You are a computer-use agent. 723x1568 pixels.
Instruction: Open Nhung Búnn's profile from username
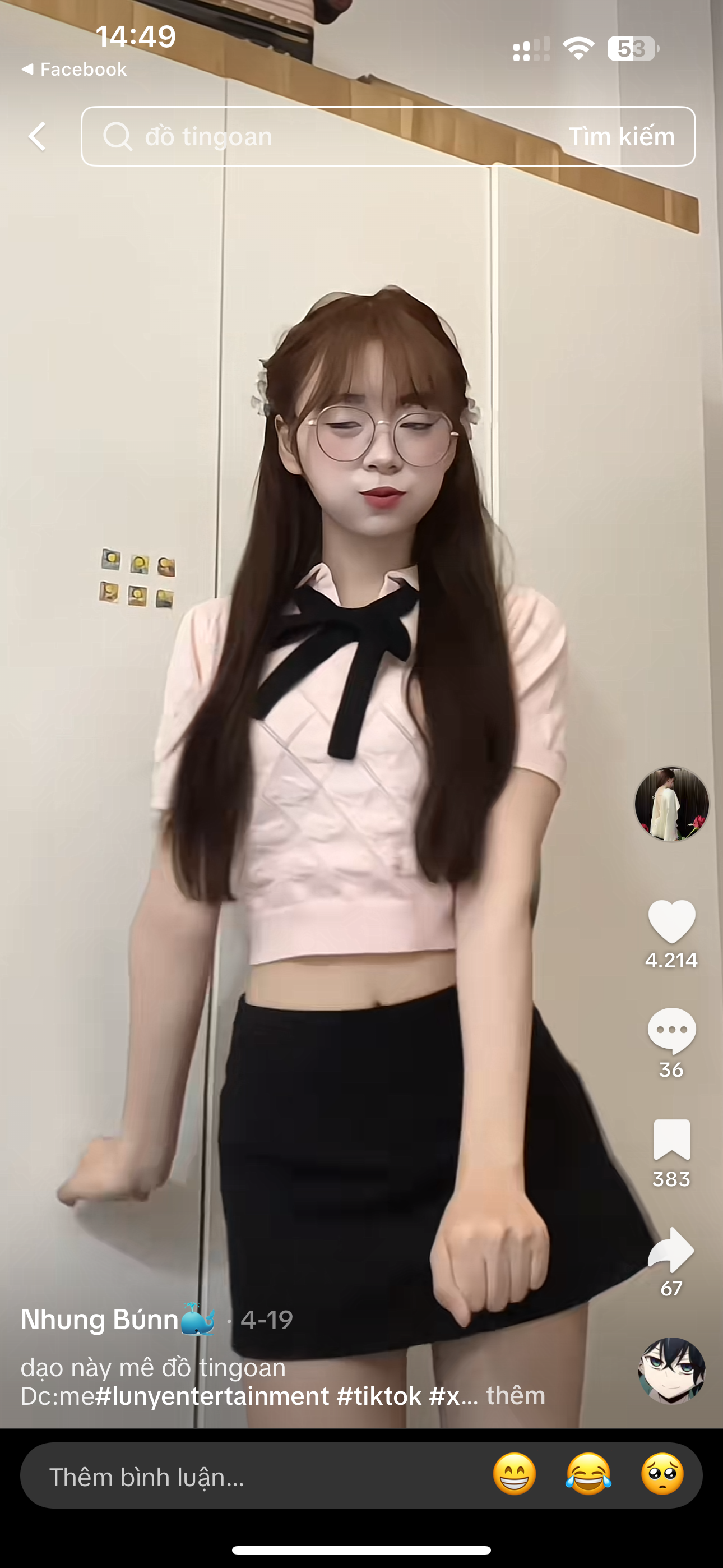point(100,1320)
